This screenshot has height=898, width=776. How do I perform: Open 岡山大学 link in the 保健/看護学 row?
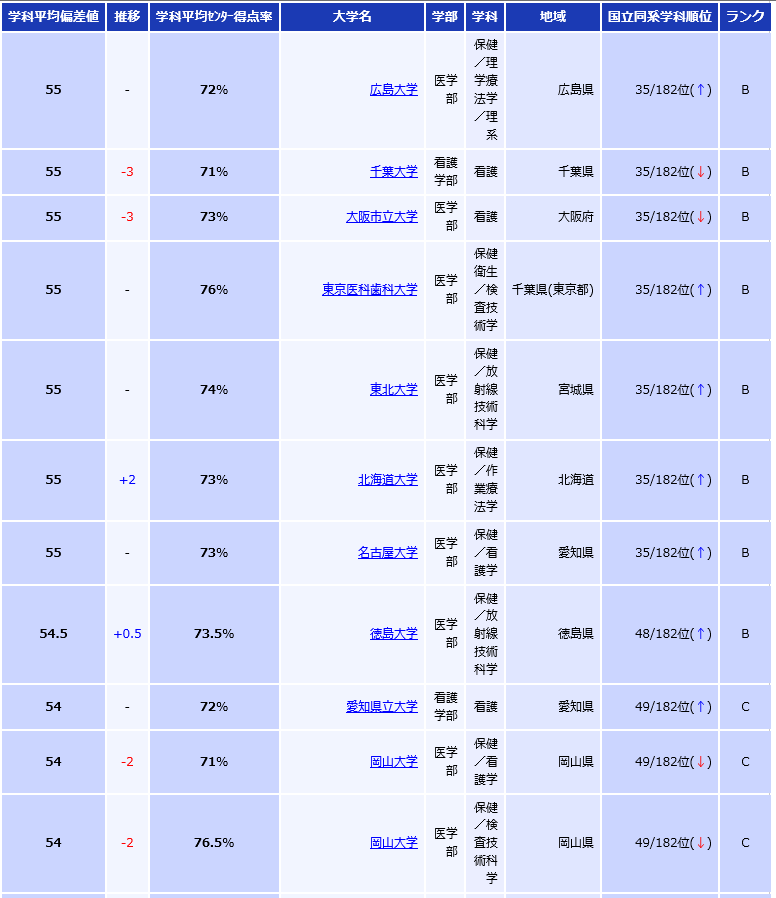coord(393,762)
